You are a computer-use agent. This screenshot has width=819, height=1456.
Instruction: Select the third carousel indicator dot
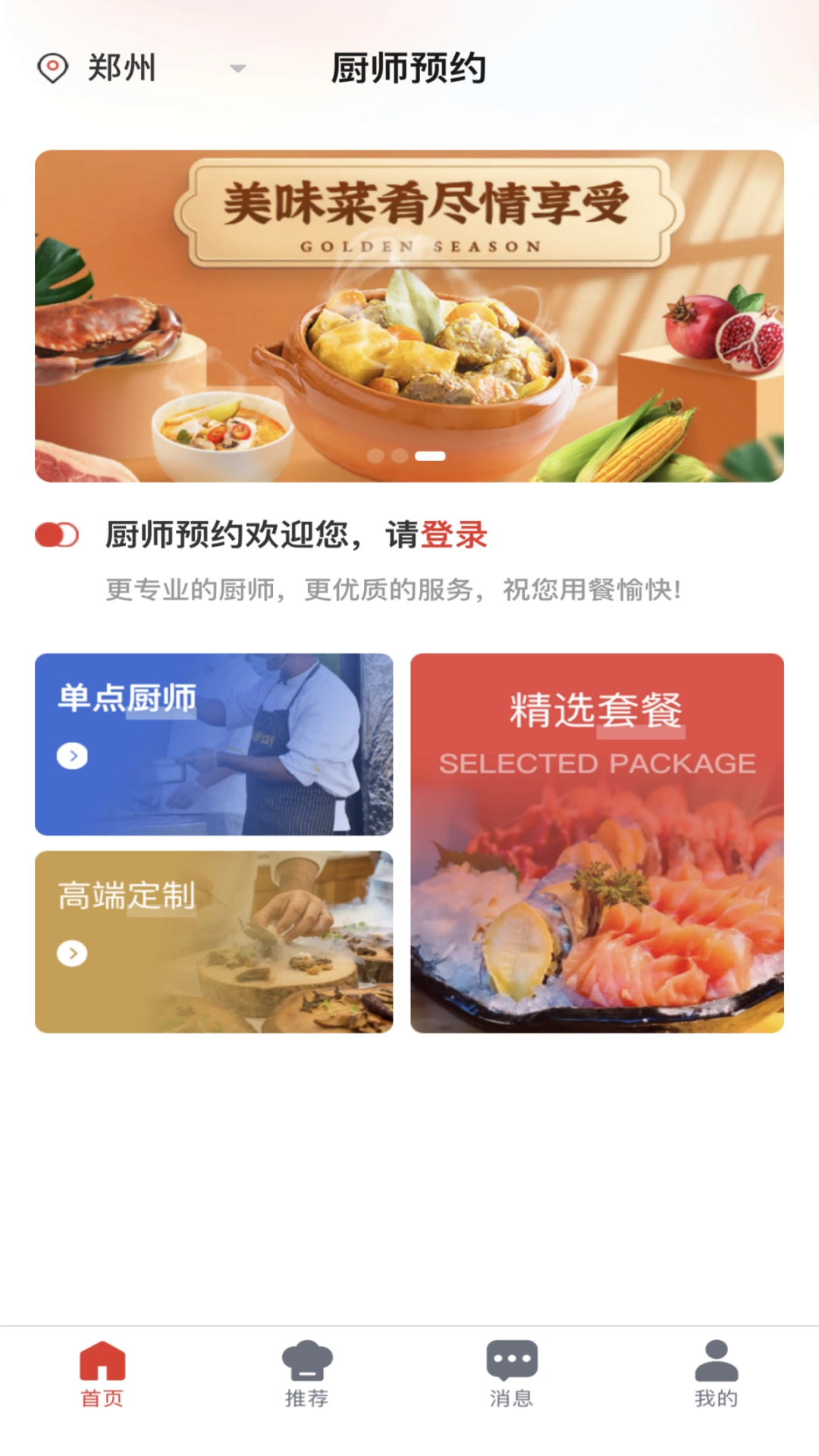coord(428,457)
